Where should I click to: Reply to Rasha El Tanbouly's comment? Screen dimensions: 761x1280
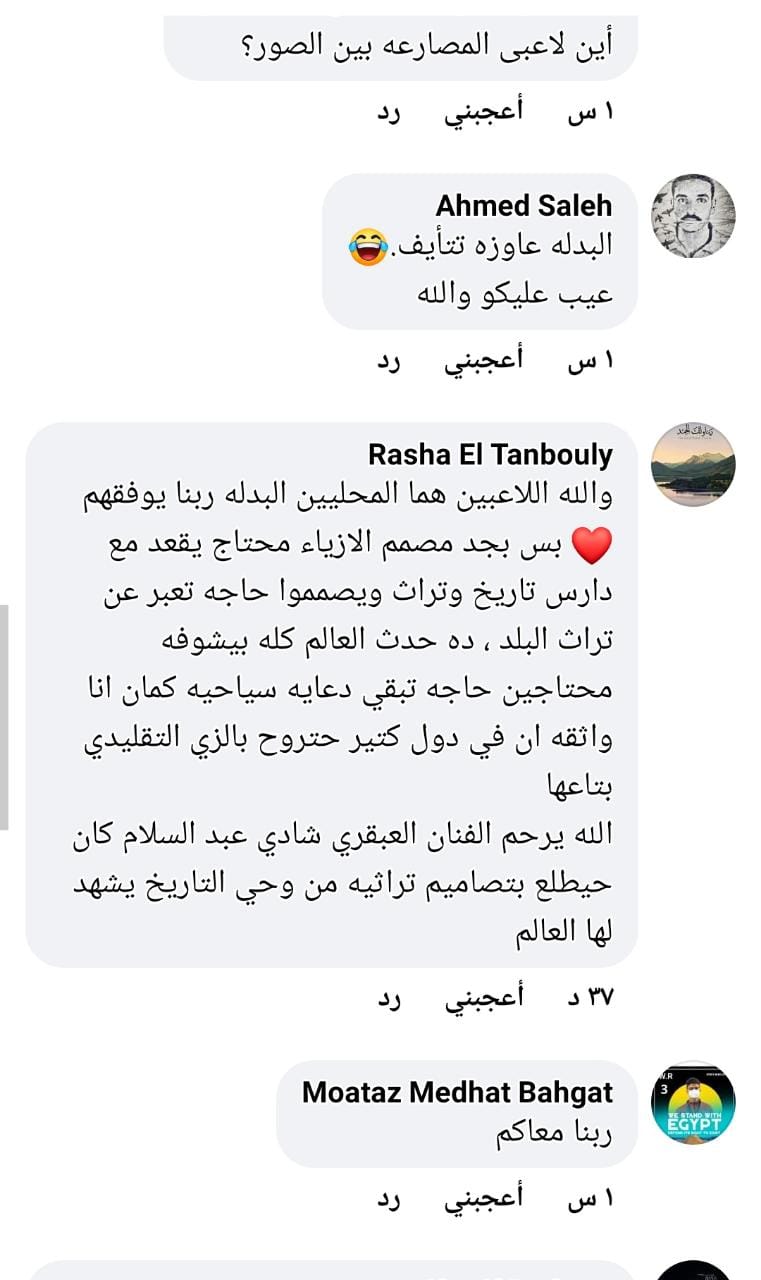click(x=388, y=999)
